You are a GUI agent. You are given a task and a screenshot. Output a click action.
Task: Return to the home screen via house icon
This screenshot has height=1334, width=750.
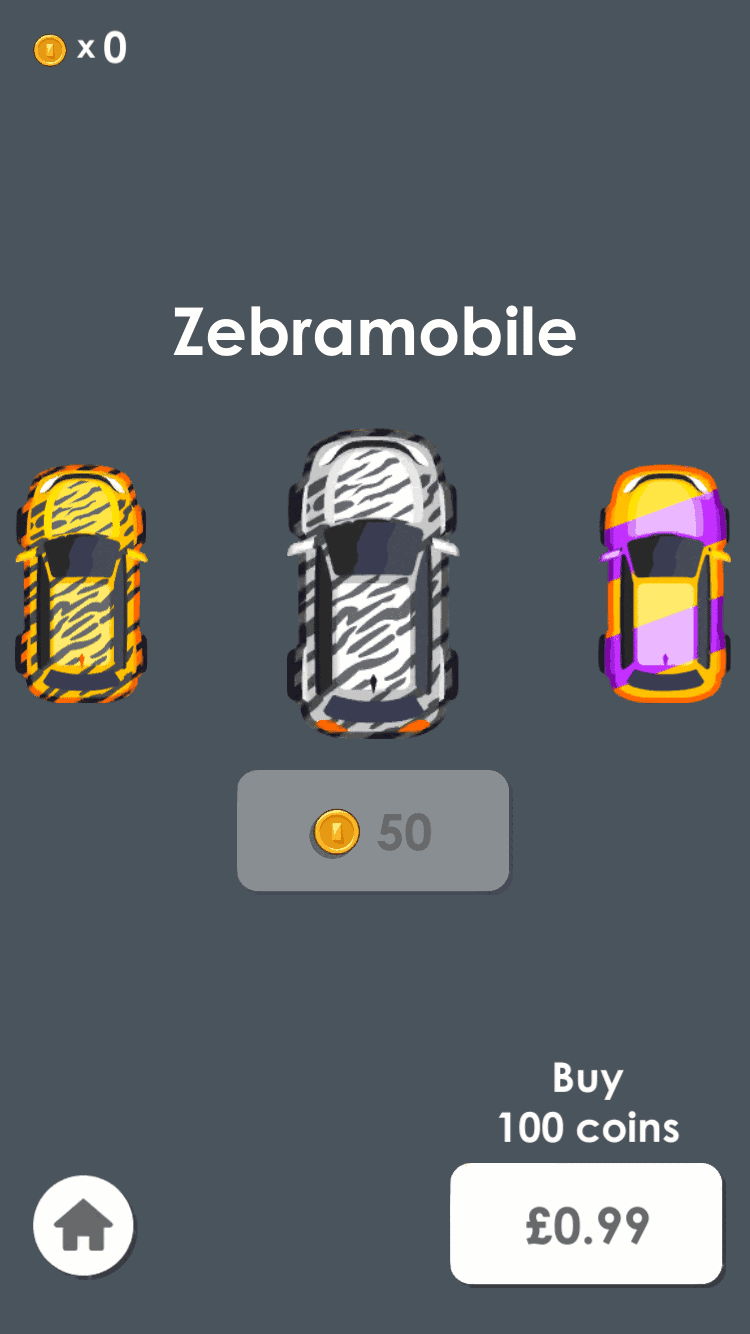pos(83,1225)
